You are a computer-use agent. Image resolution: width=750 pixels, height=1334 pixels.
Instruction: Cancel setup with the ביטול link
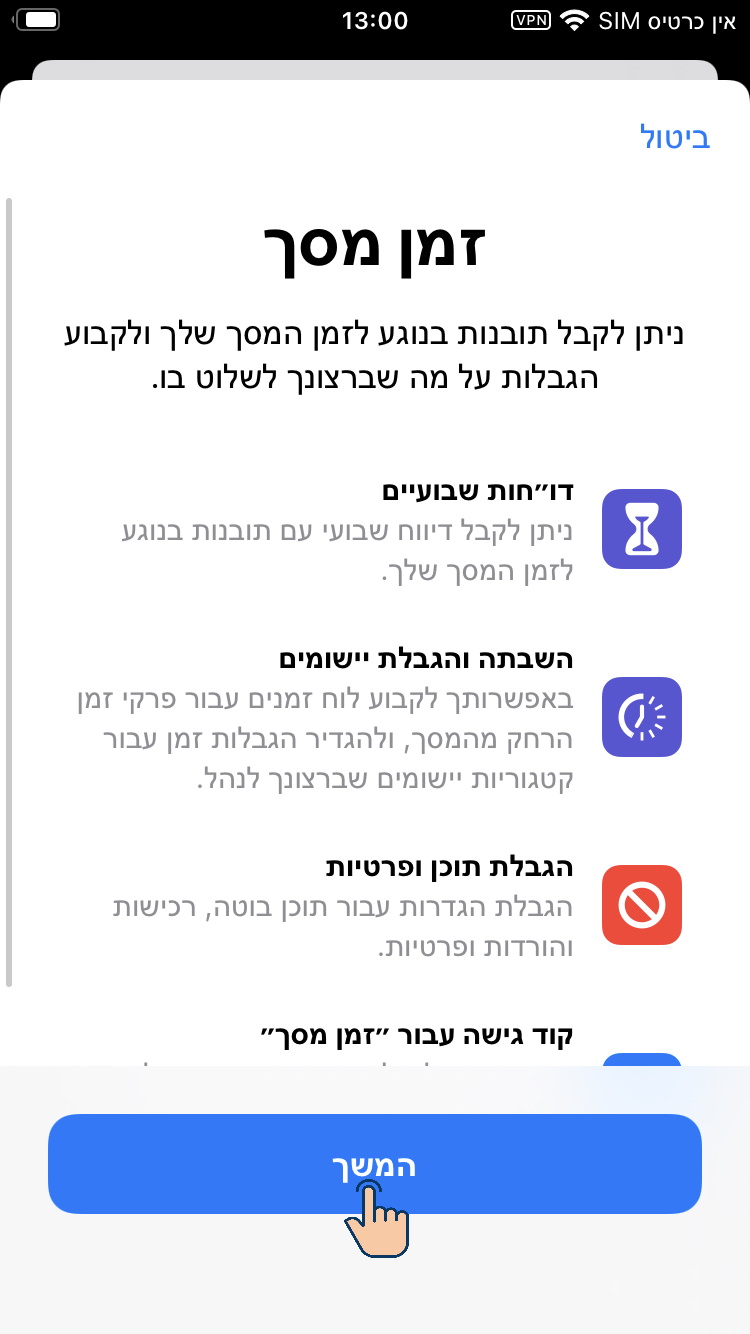[675, 138]
